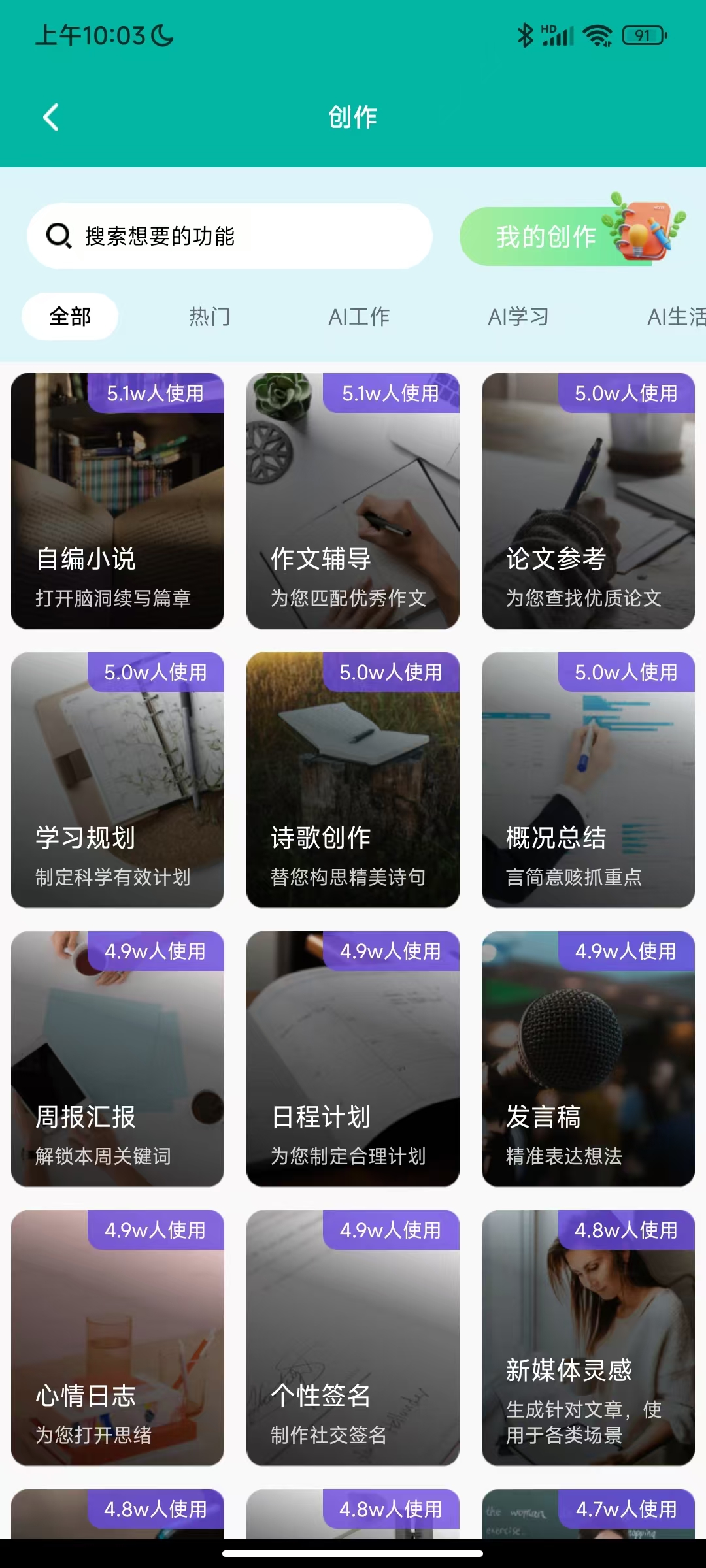706x1568 pixels.
Task: Switch to the AI生活 tab
Action: coord(676,317)
